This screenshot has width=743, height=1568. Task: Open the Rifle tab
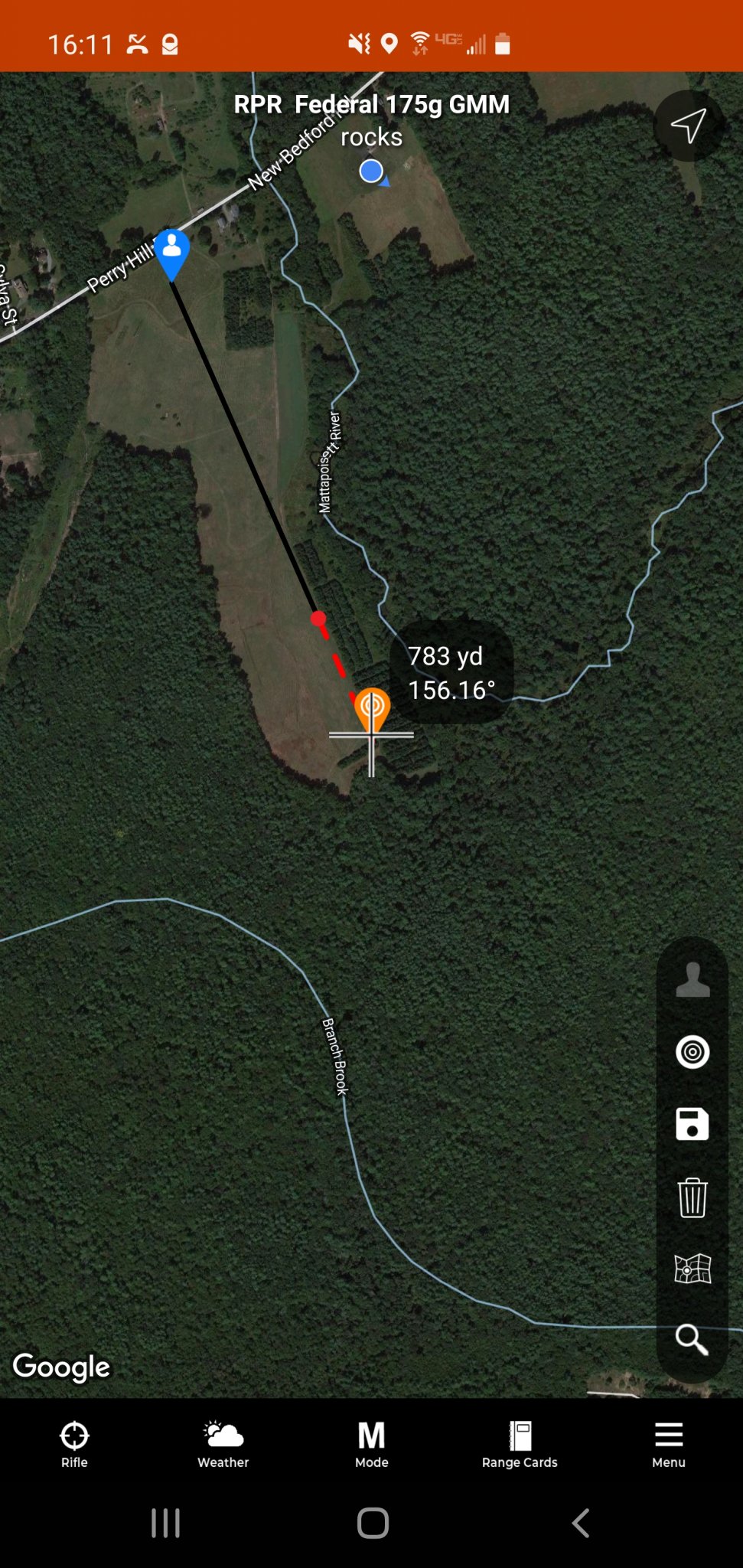74,1445
